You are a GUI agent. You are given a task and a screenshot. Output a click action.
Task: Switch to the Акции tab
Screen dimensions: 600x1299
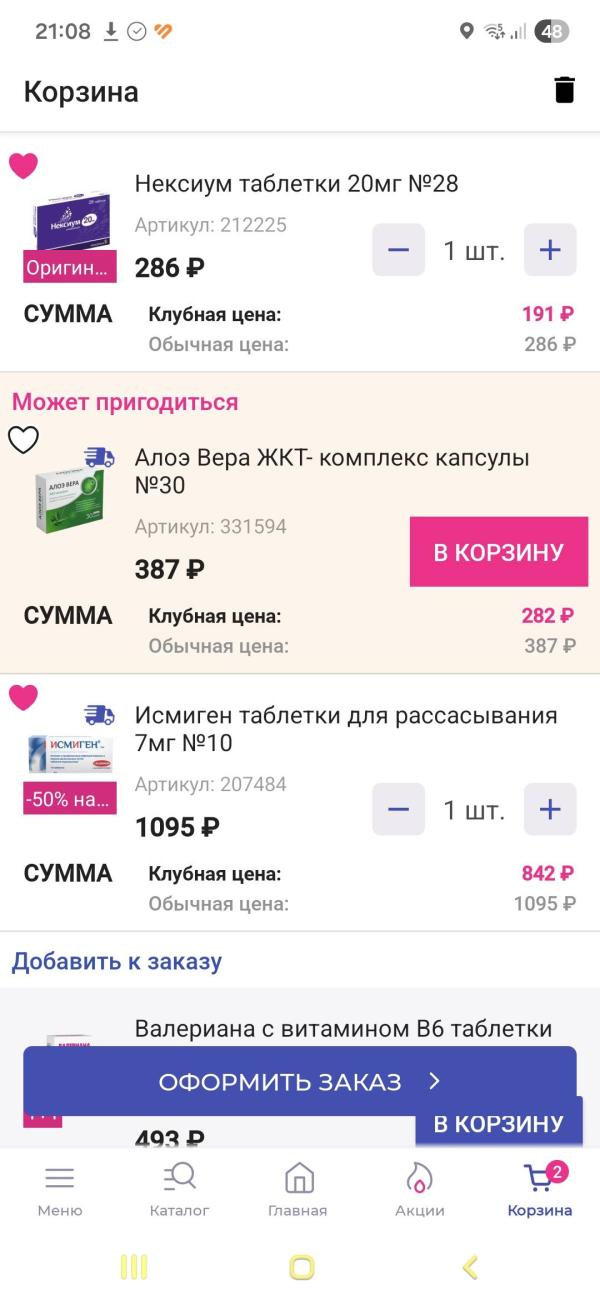(x=419, y=1190)
